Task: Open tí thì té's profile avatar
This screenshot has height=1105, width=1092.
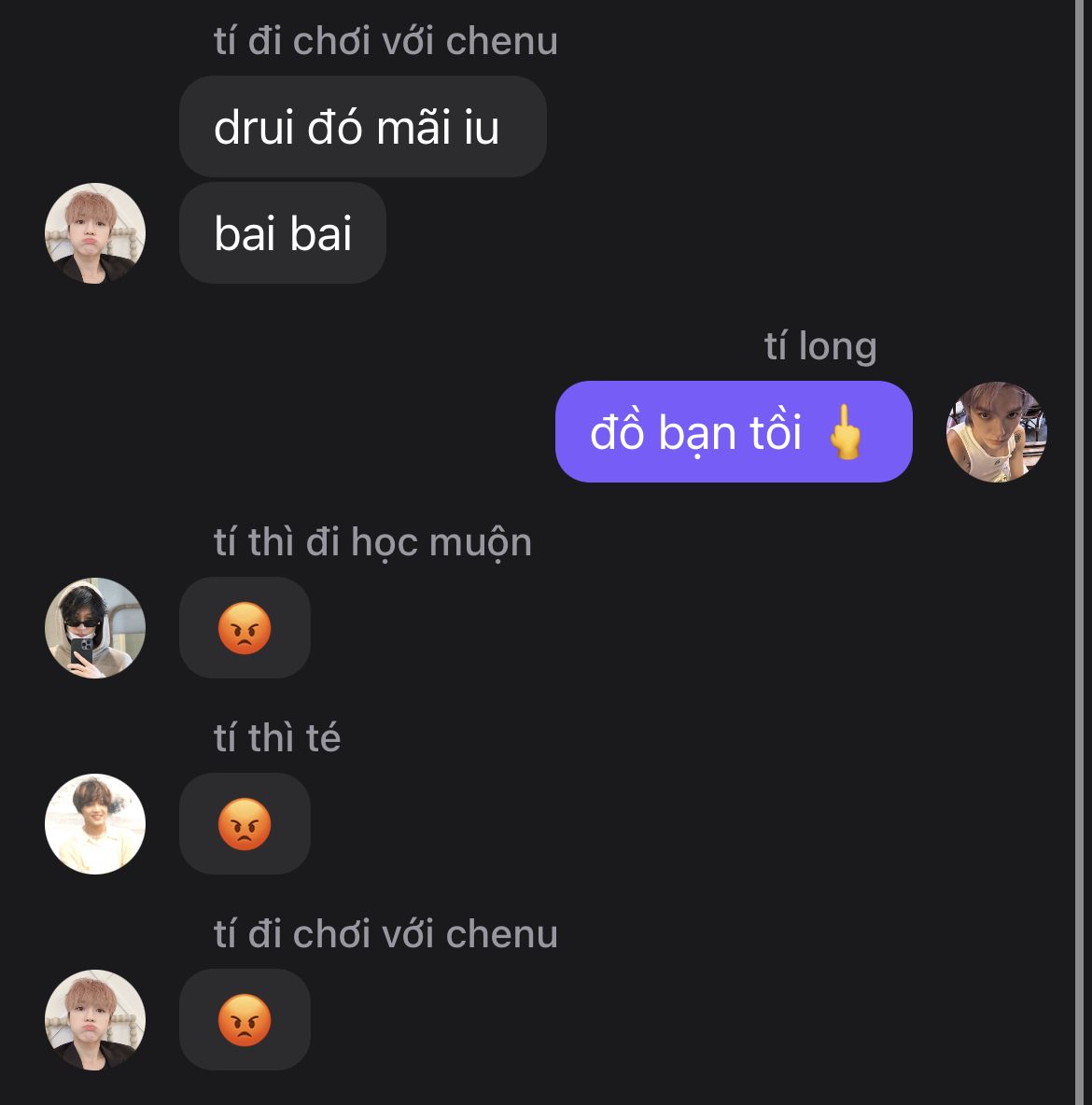Action: point(95,824)
